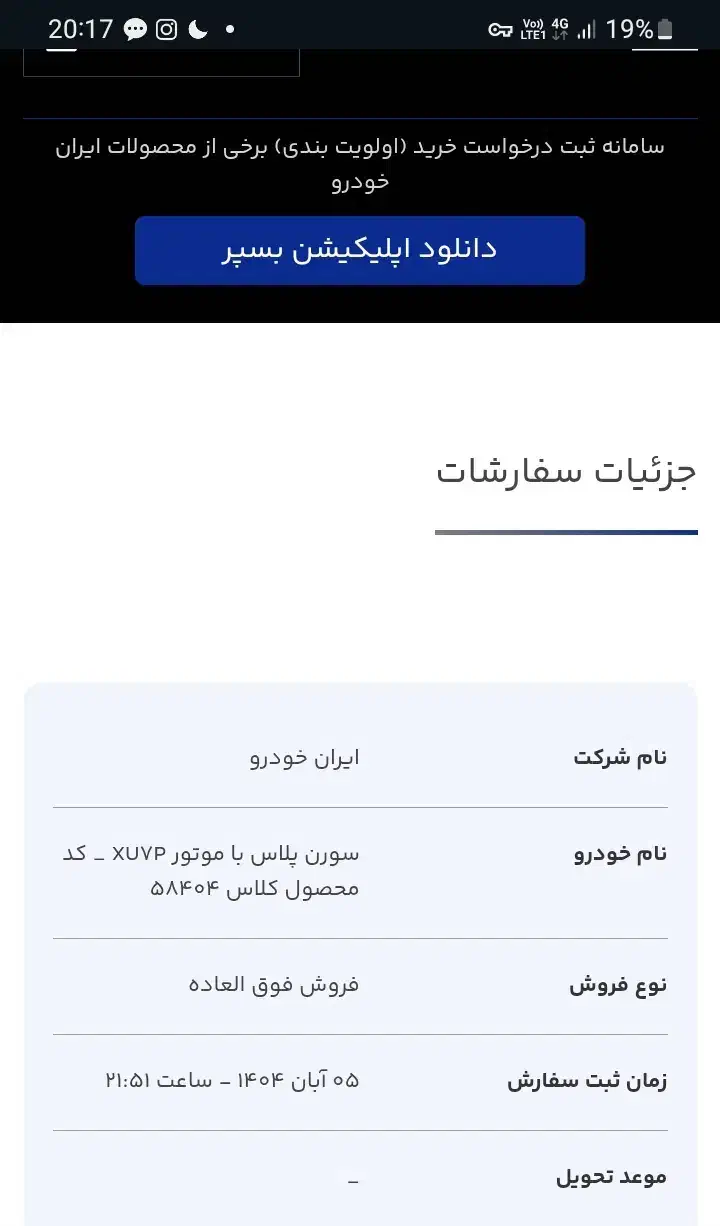Tap the نام شرکت field label
This screenshot has height=1226, width=720.
(x=621, y=757)
